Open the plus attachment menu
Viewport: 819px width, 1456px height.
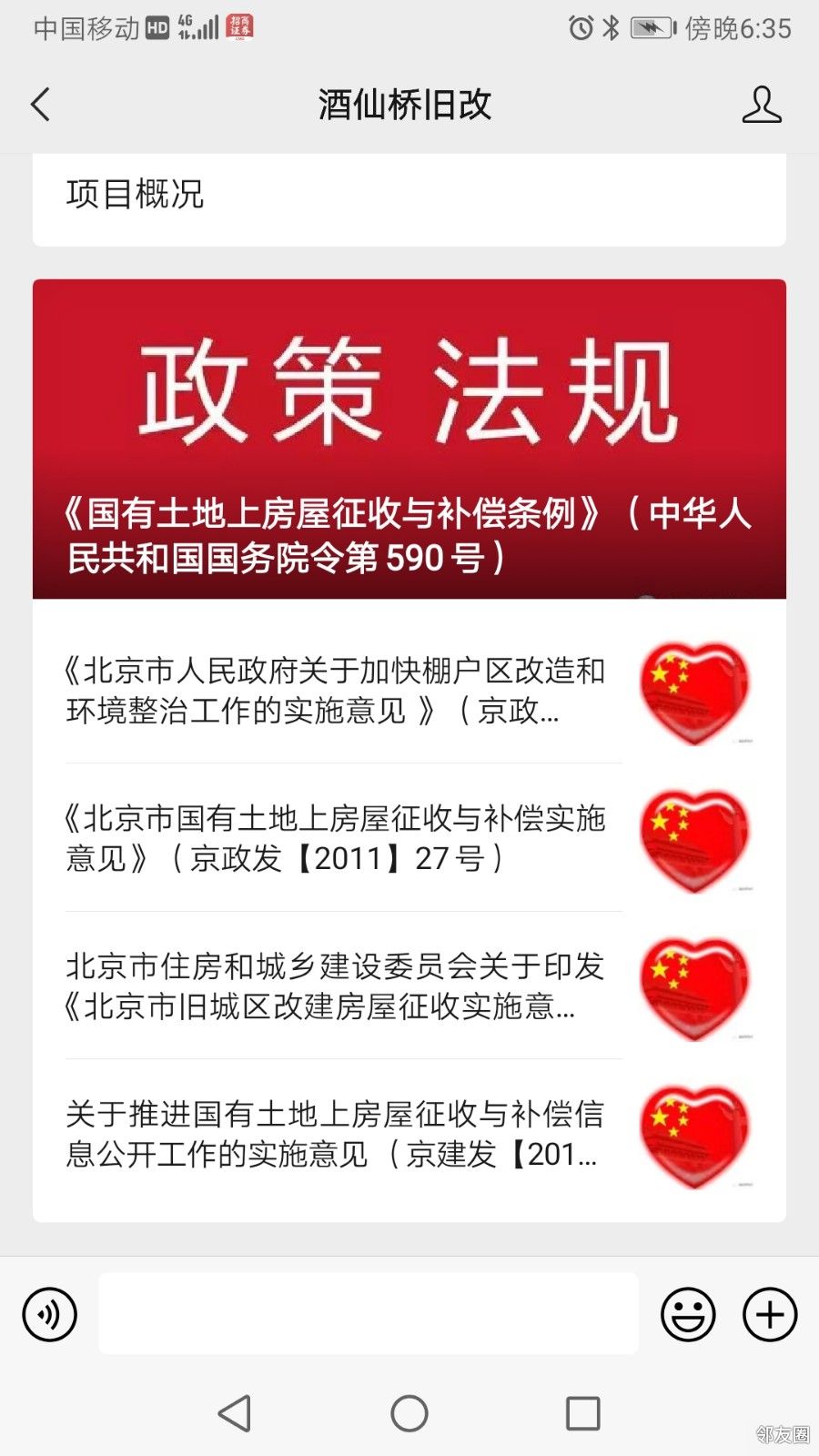[x=770, y=1314]
